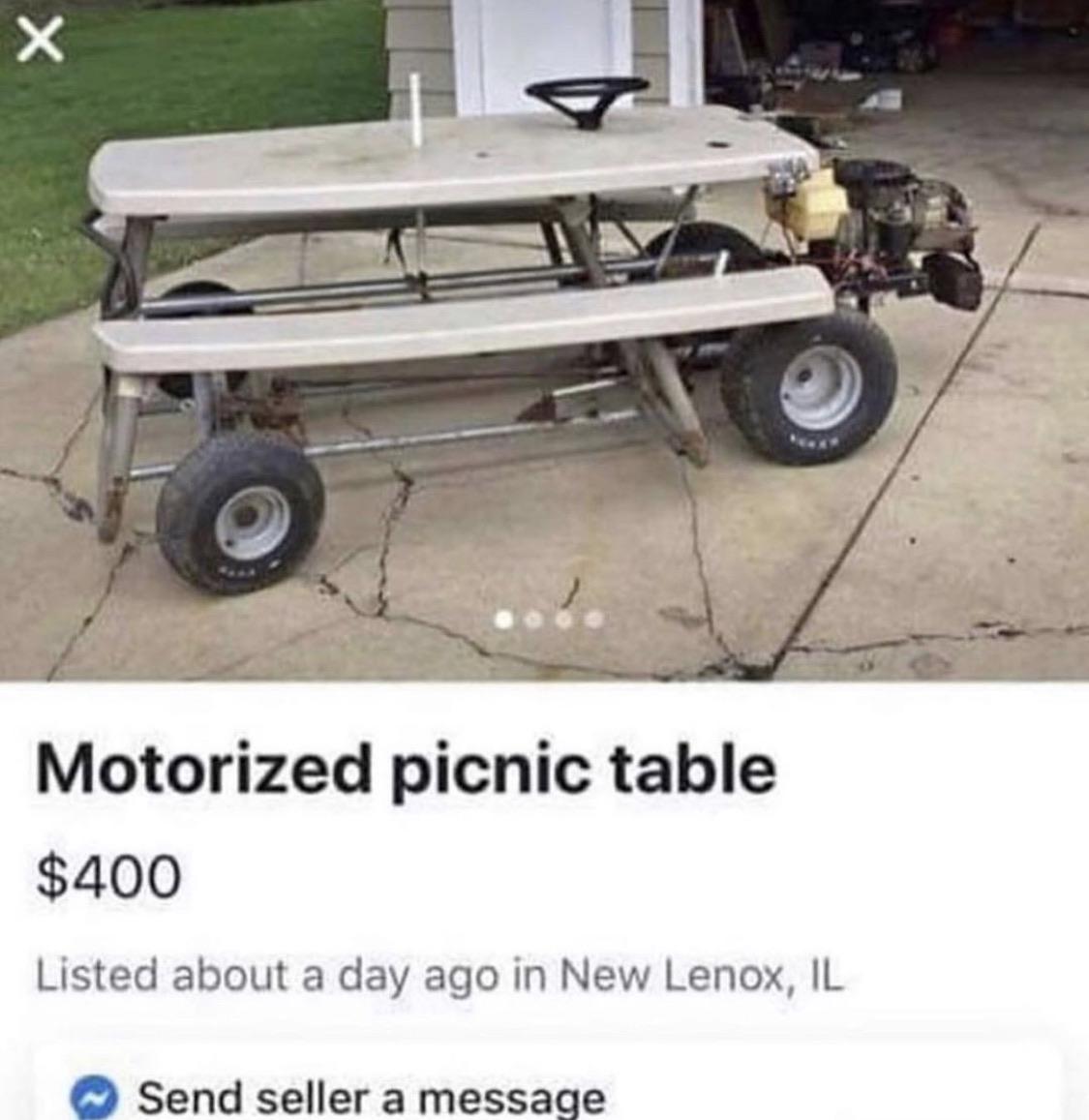The image size is (1089, 1120).
Task: Send seller a message
Action: point(371,1097)
